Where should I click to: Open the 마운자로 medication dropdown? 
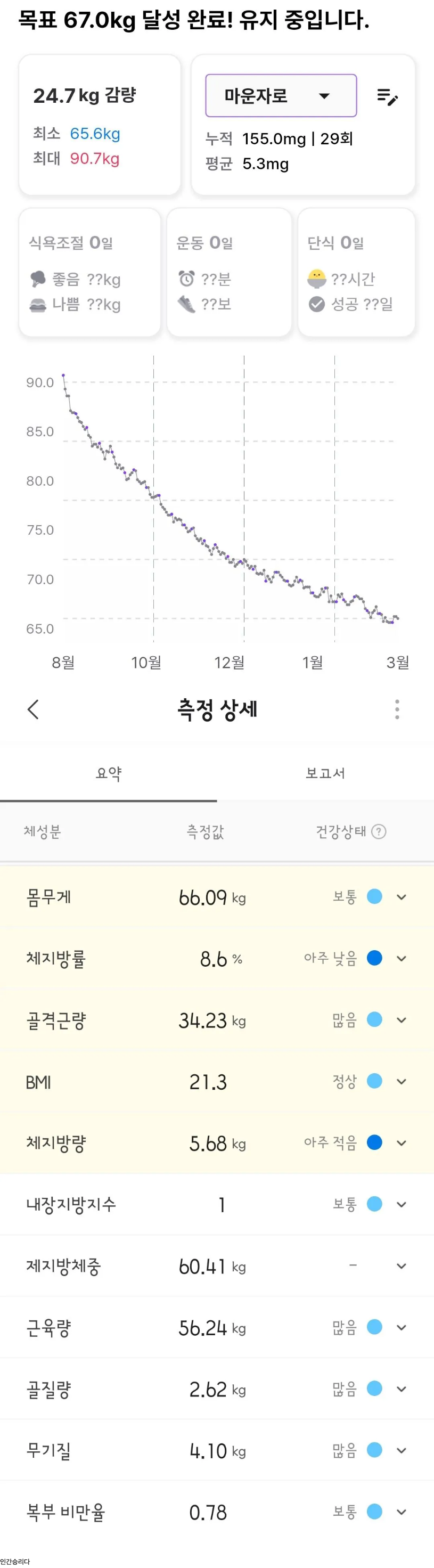click(281, 95)
